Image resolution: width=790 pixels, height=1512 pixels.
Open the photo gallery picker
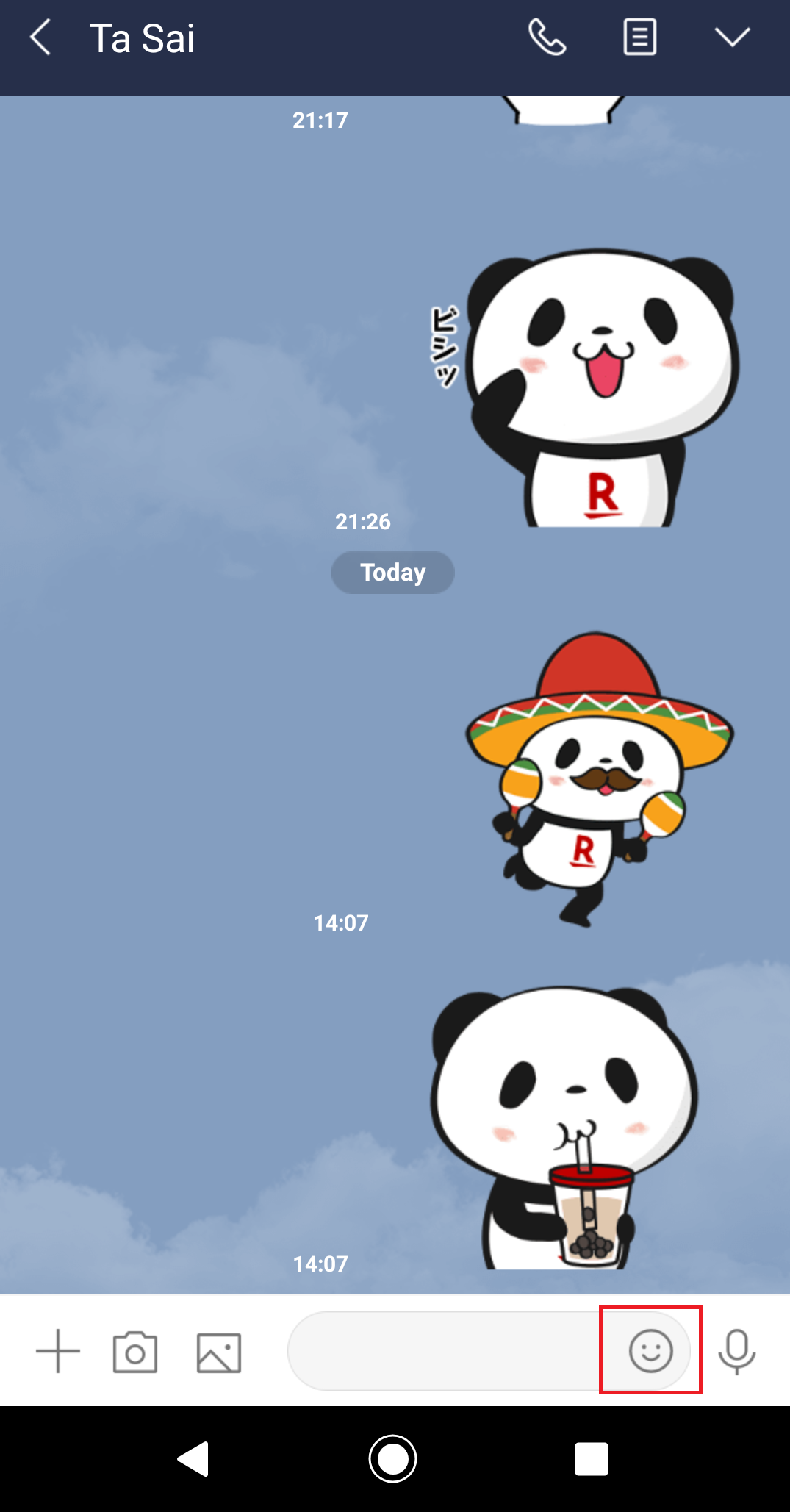[x=218, y=1352]
